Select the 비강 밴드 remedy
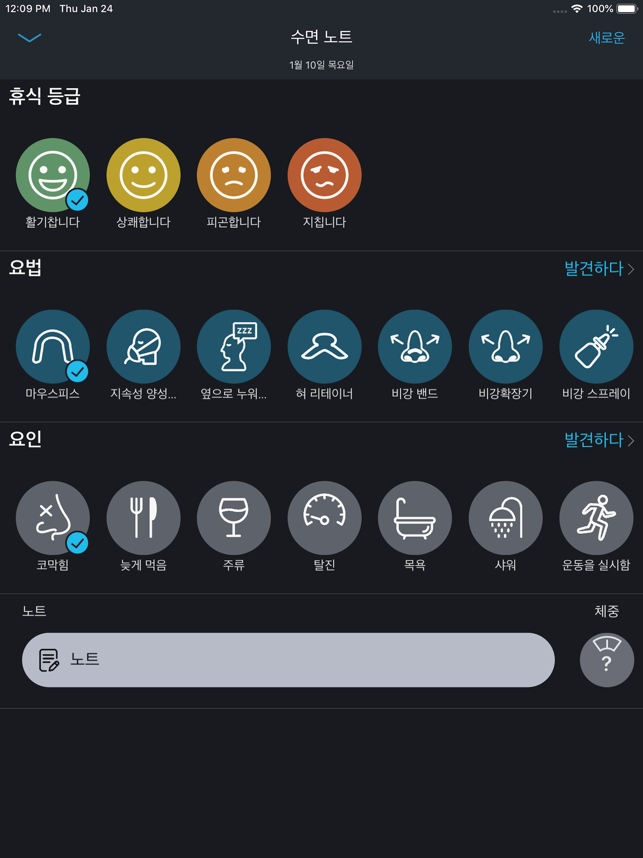Image resolution: width=643 pixels, height=858 pixels. coord(414,347)
